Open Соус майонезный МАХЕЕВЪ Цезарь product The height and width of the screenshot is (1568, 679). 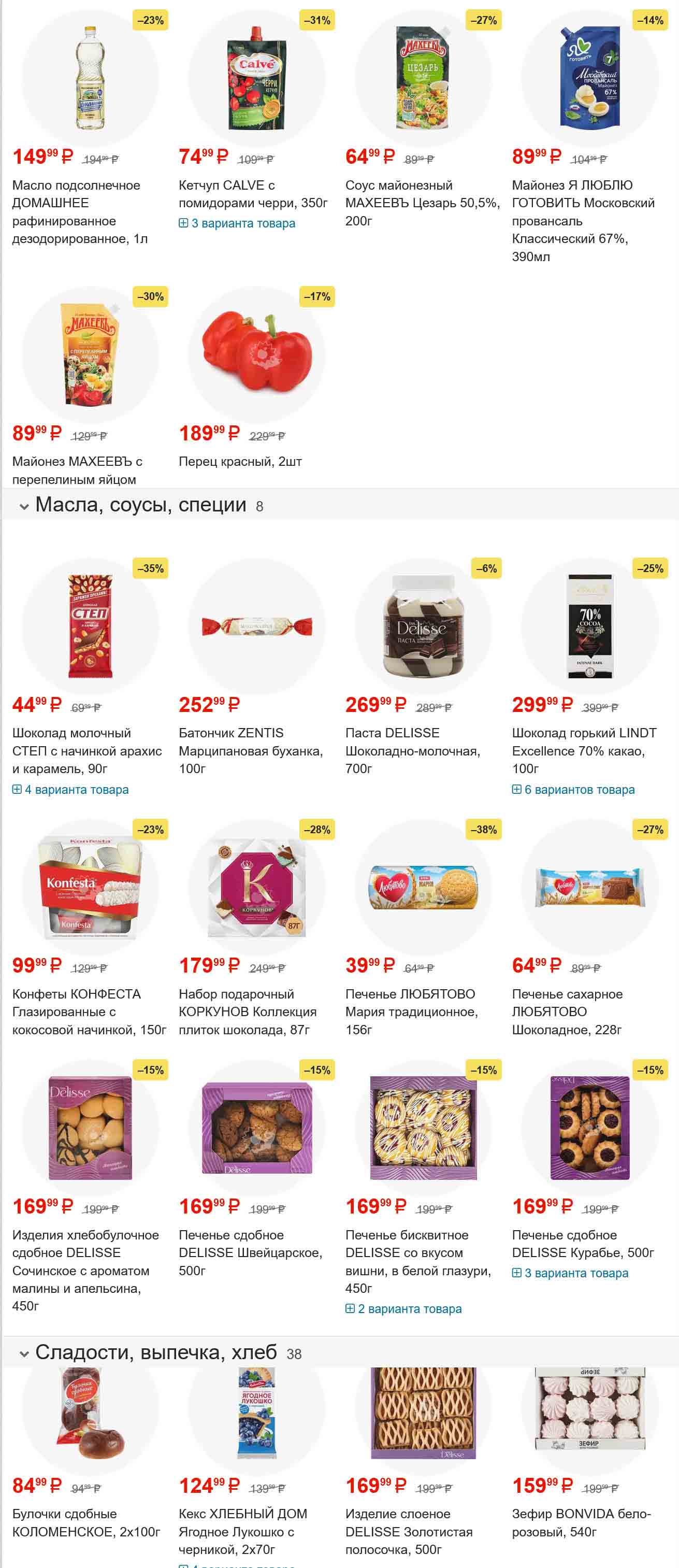pos(422,202)
